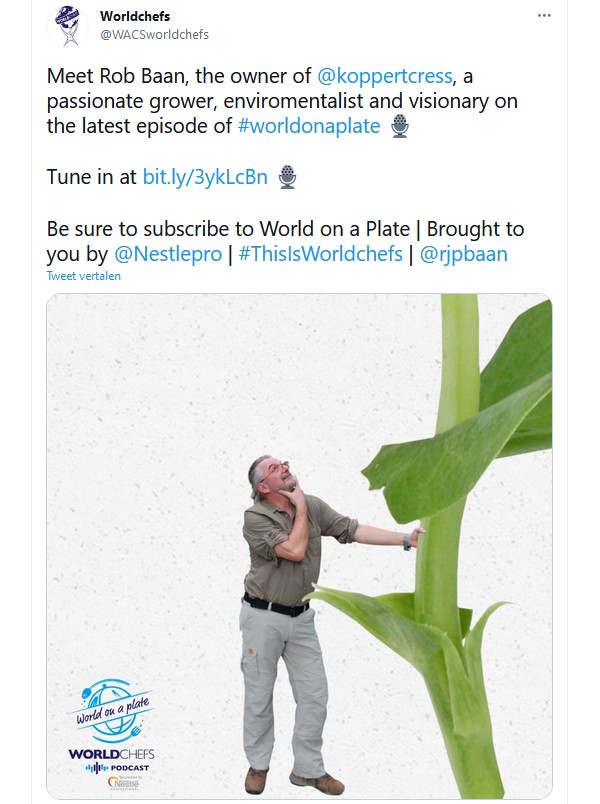The image size is (600, 804).
Task: Open the #ThisIsWorldchefs hashtag
Action: point(320,253)
